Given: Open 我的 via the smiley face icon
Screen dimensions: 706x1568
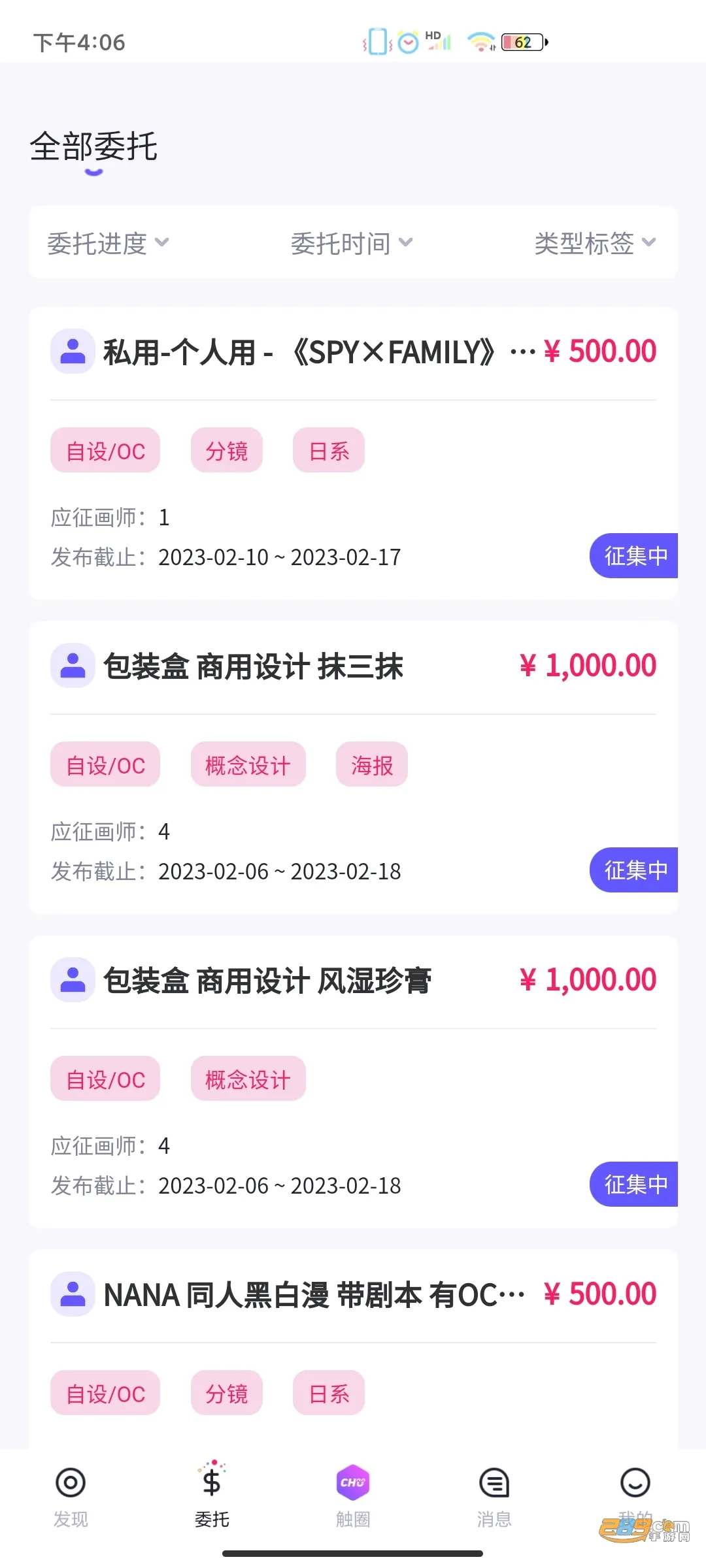Looking at the screenshot, I should pos(635,1484).
